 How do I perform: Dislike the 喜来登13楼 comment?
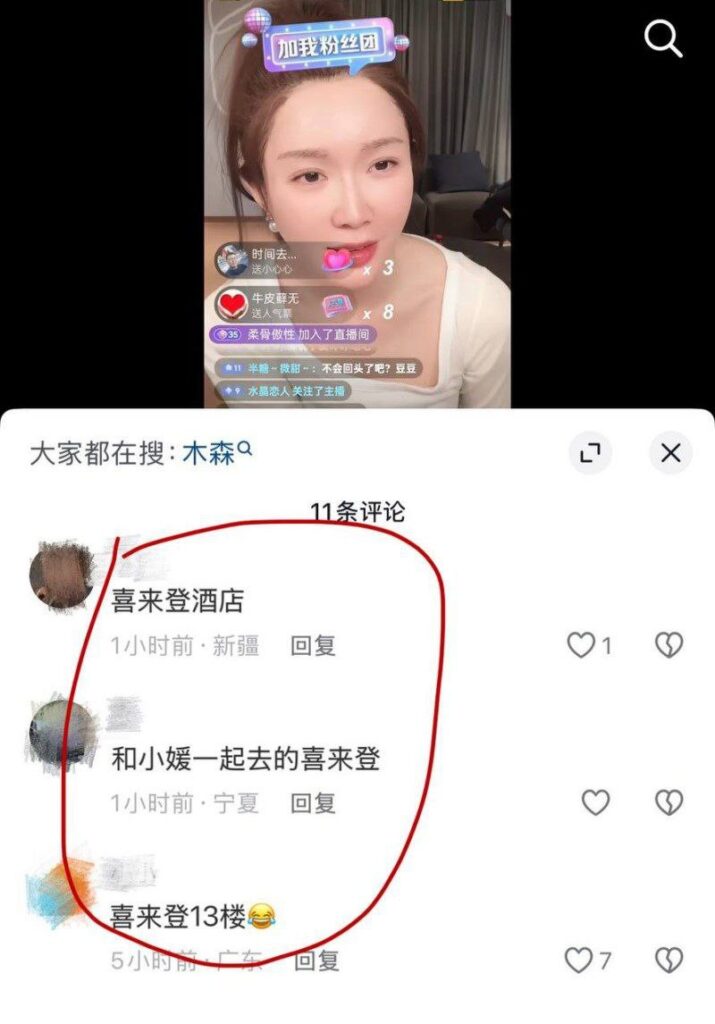[x=668, y=961]
